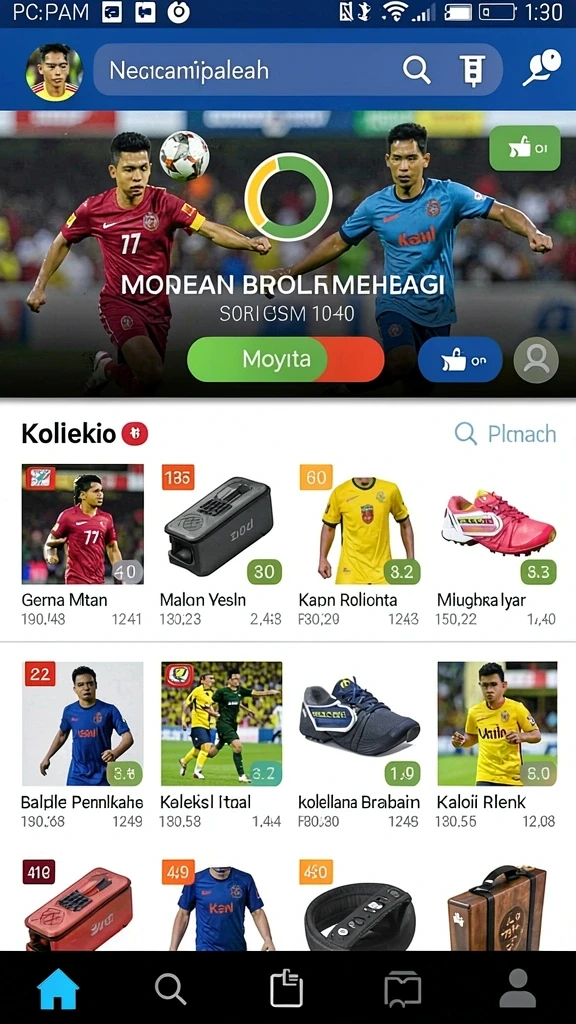Viewport: 576px width, 1024px height.
Task: Switch to the Home tab
Action: pos(58,988)
